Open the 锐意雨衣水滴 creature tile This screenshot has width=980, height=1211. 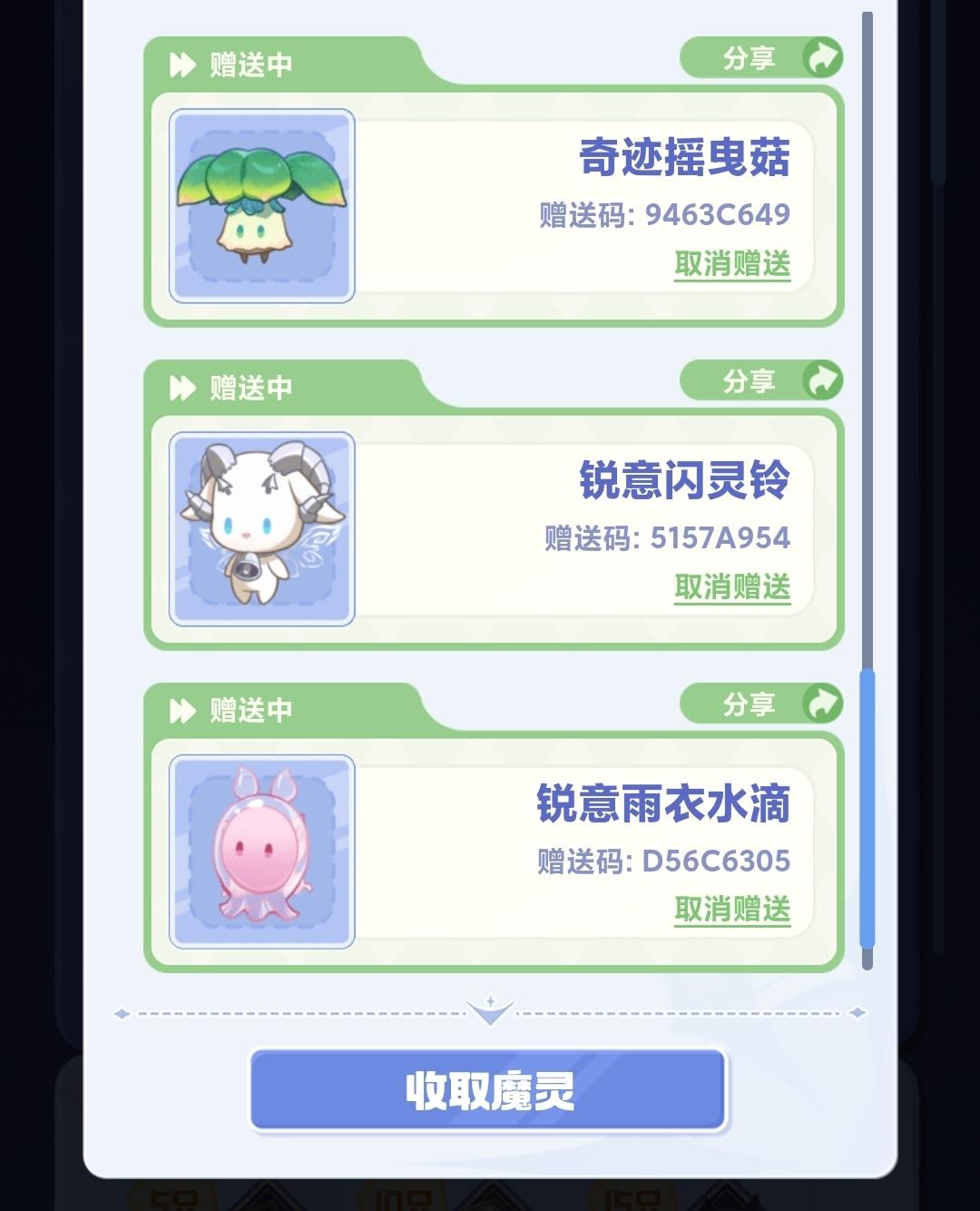[x=261, y=852]
